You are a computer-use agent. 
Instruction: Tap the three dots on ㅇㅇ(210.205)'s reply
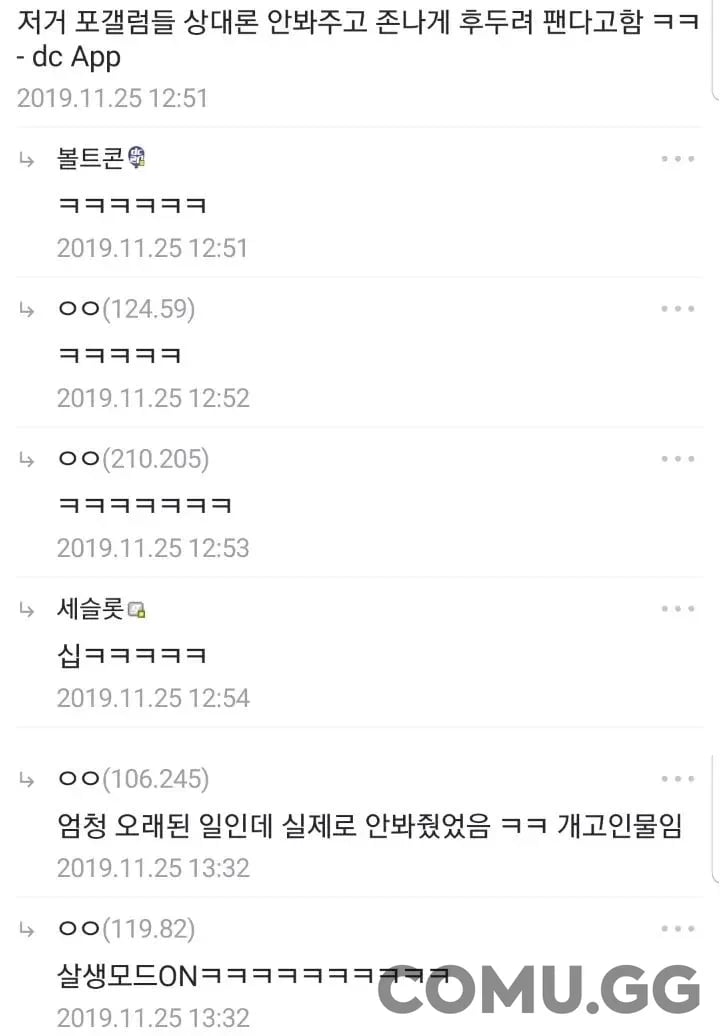coord(677,459)
